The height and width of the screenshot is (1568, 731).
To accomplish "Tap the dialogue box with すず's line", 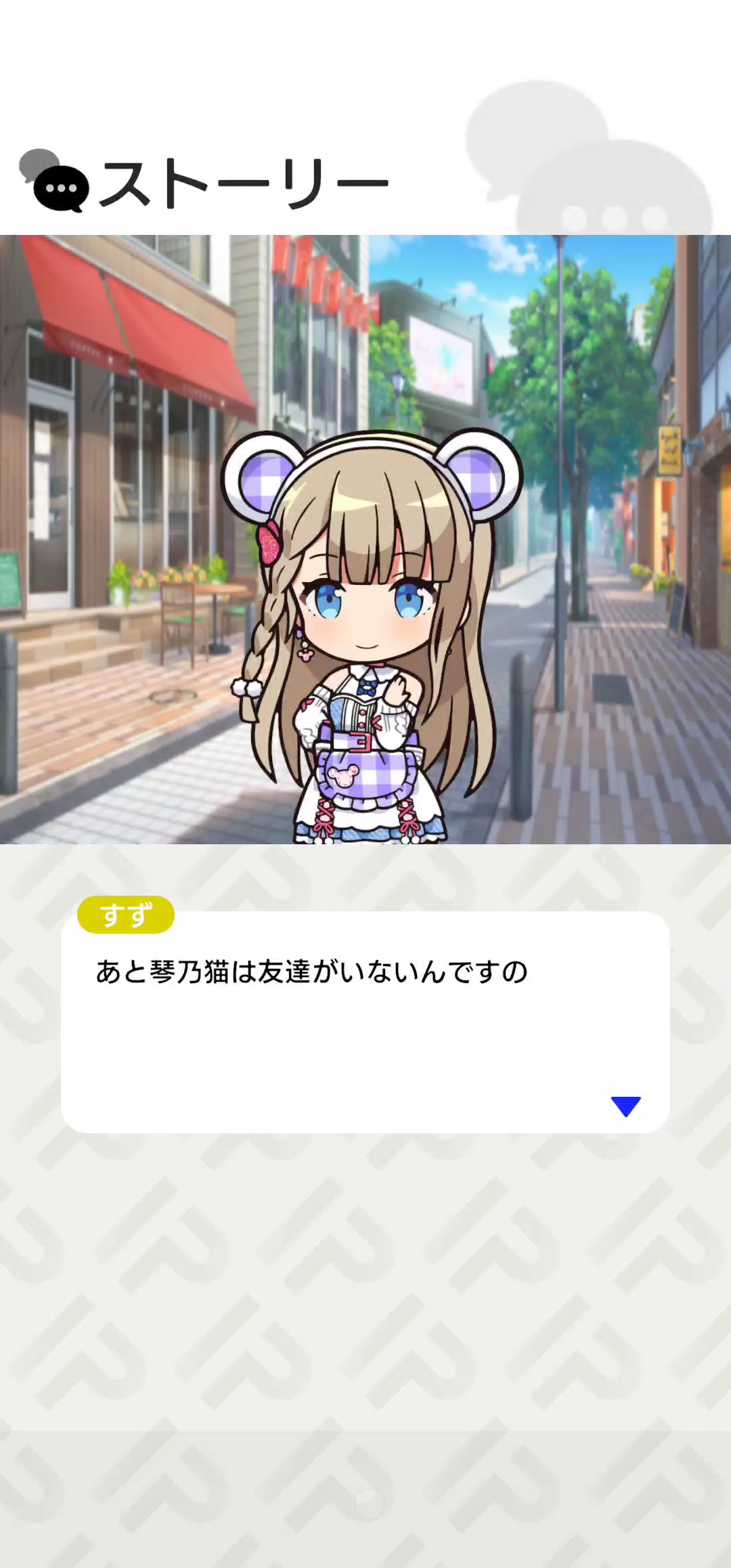I will (365, 1022).
